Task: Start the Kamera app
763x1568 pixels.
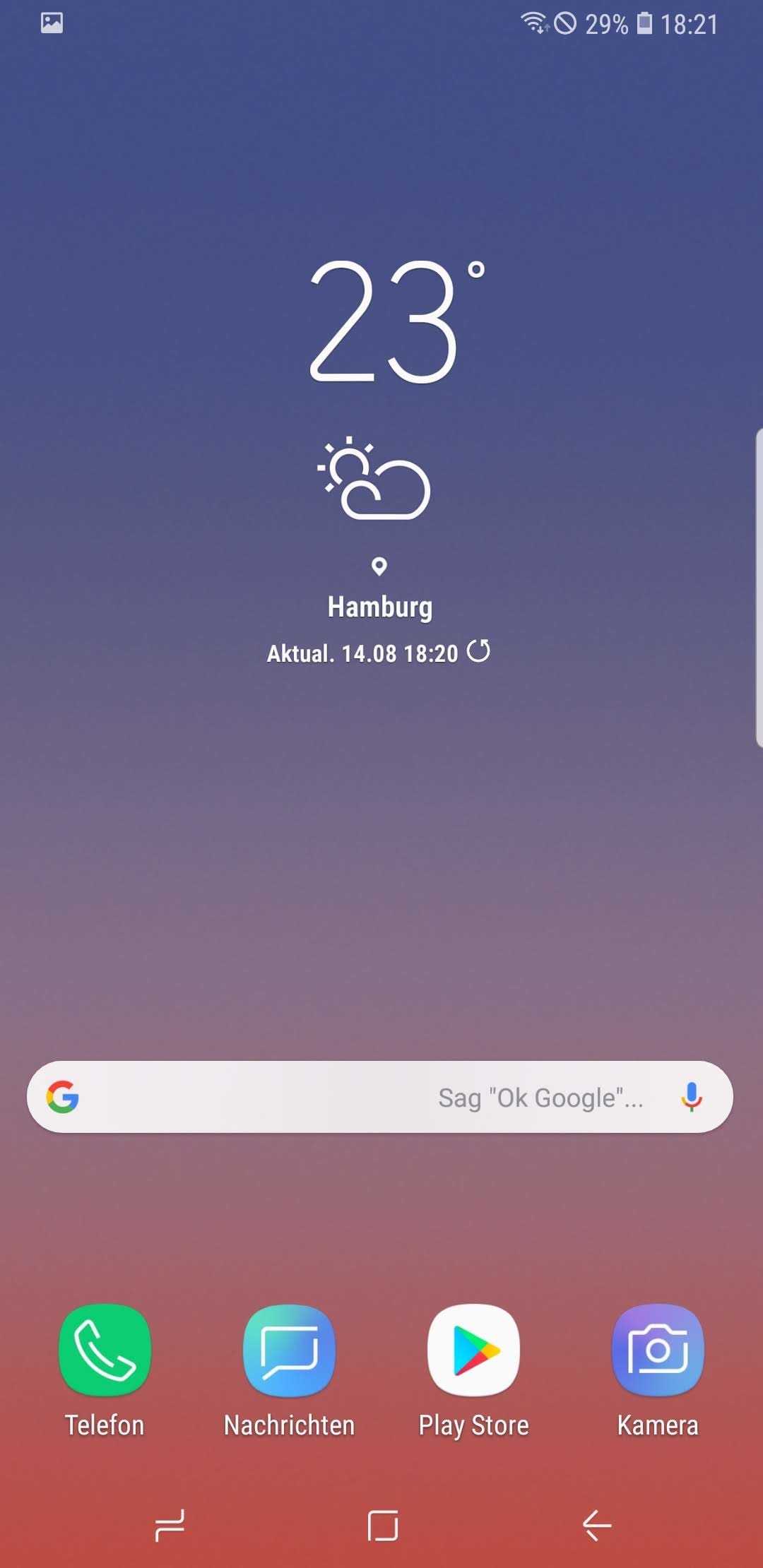Action: click(658, 1350)
